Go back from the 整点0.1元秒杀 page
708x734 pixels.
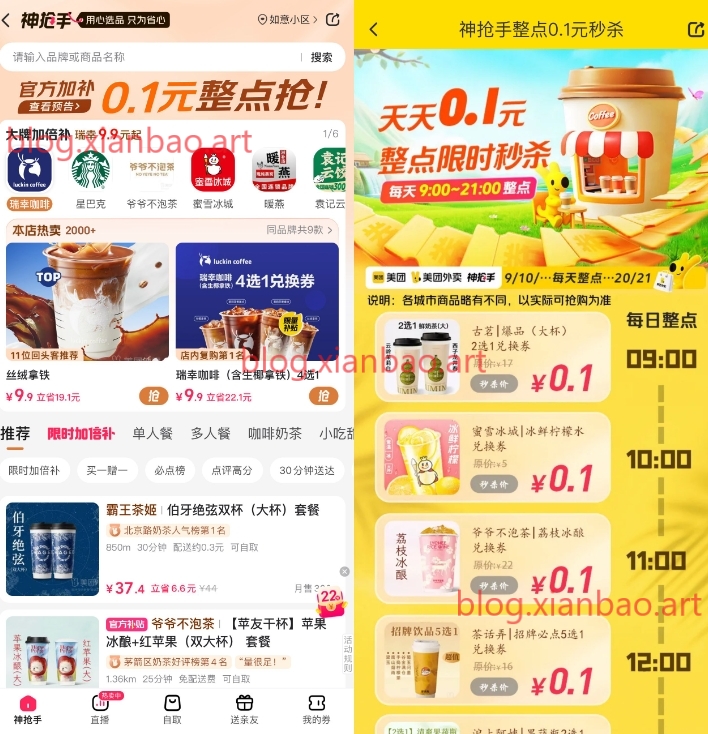click(374, 30)
